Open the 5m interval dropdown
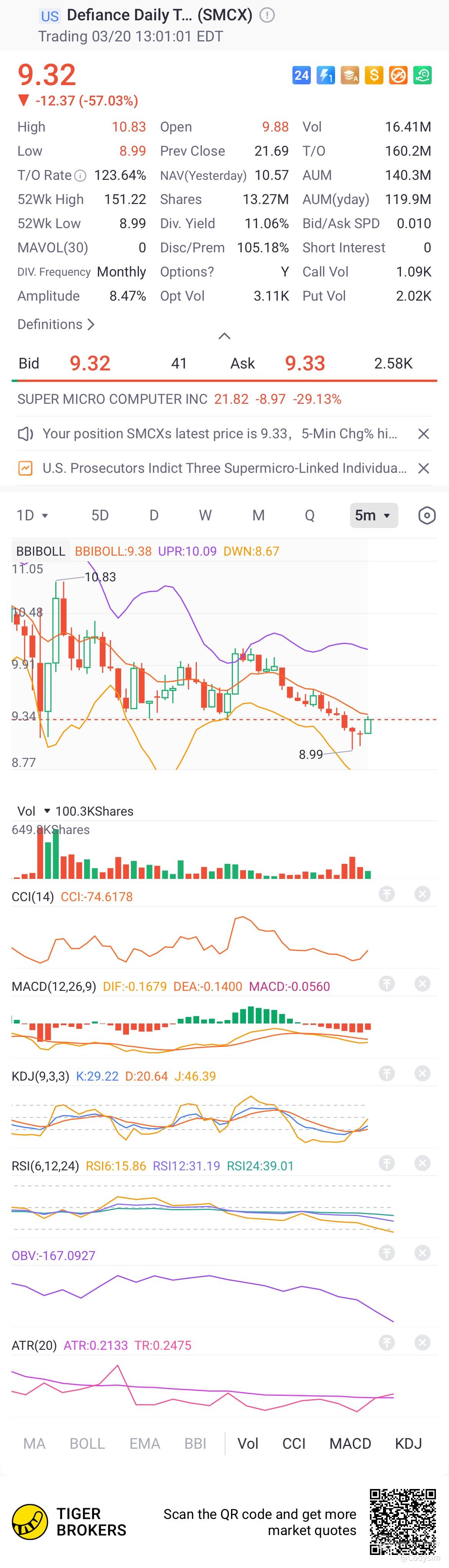The image size is (449, 1568). [373, 515]
